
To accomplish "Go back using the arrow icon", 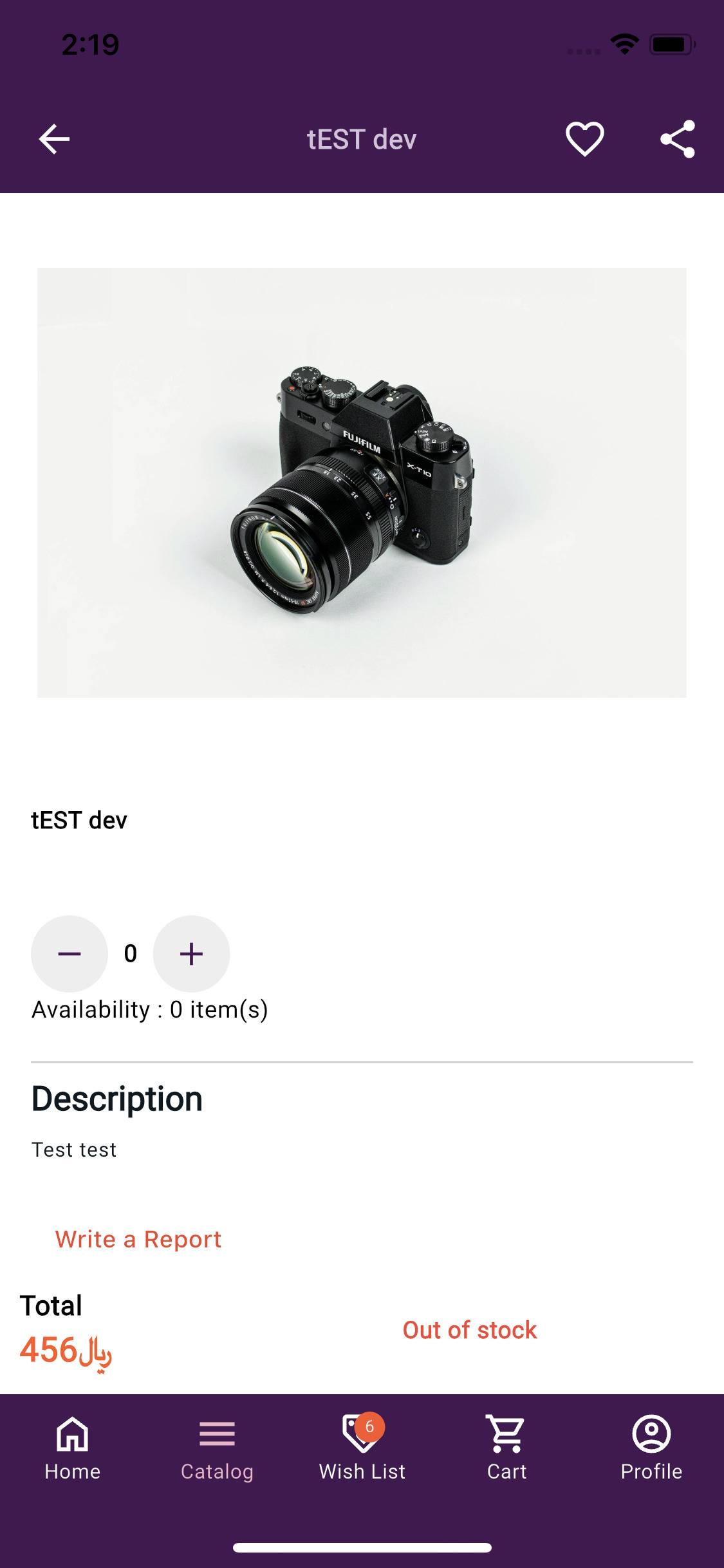I will click(x=54, y=139).
